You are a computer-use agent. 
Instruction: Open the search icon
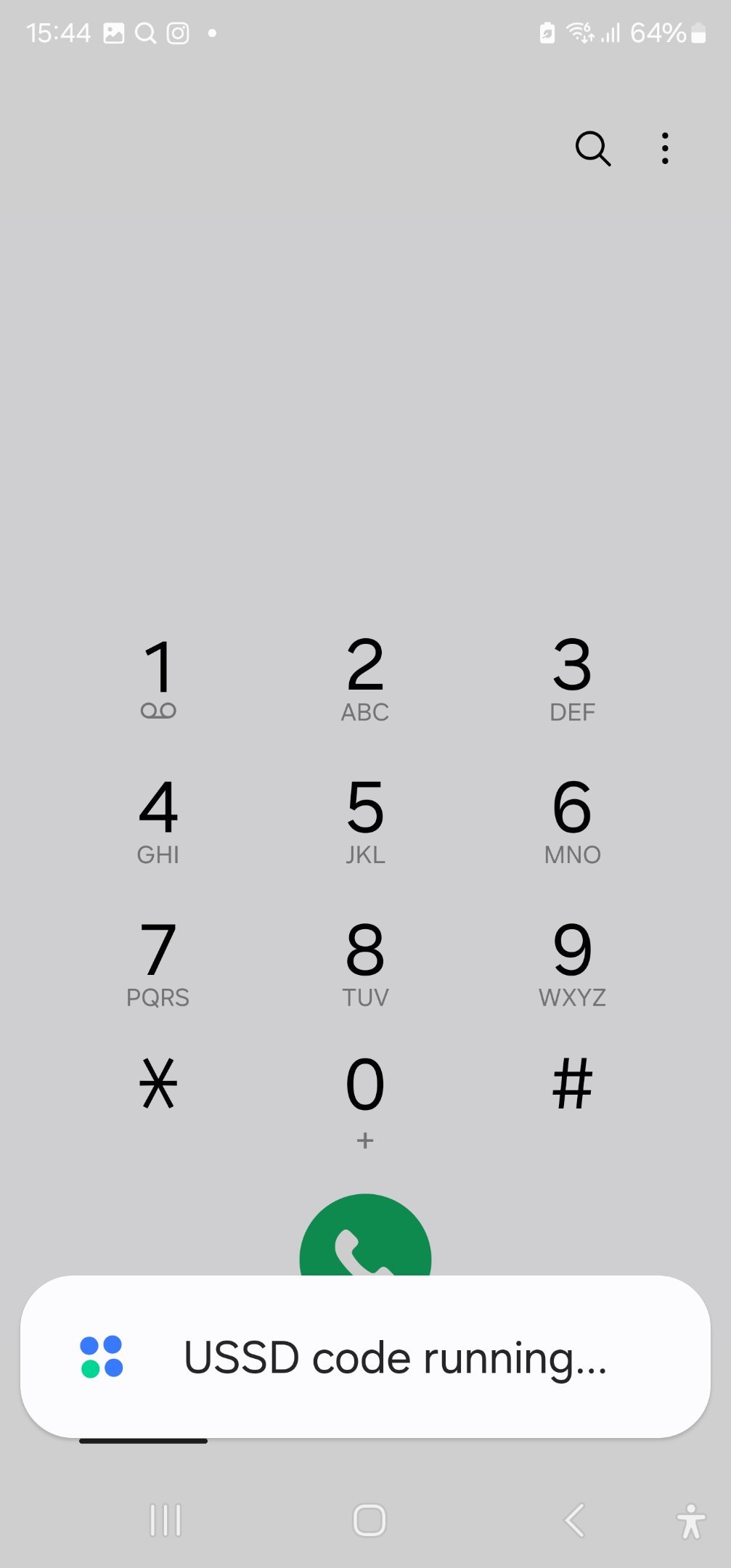592,149
